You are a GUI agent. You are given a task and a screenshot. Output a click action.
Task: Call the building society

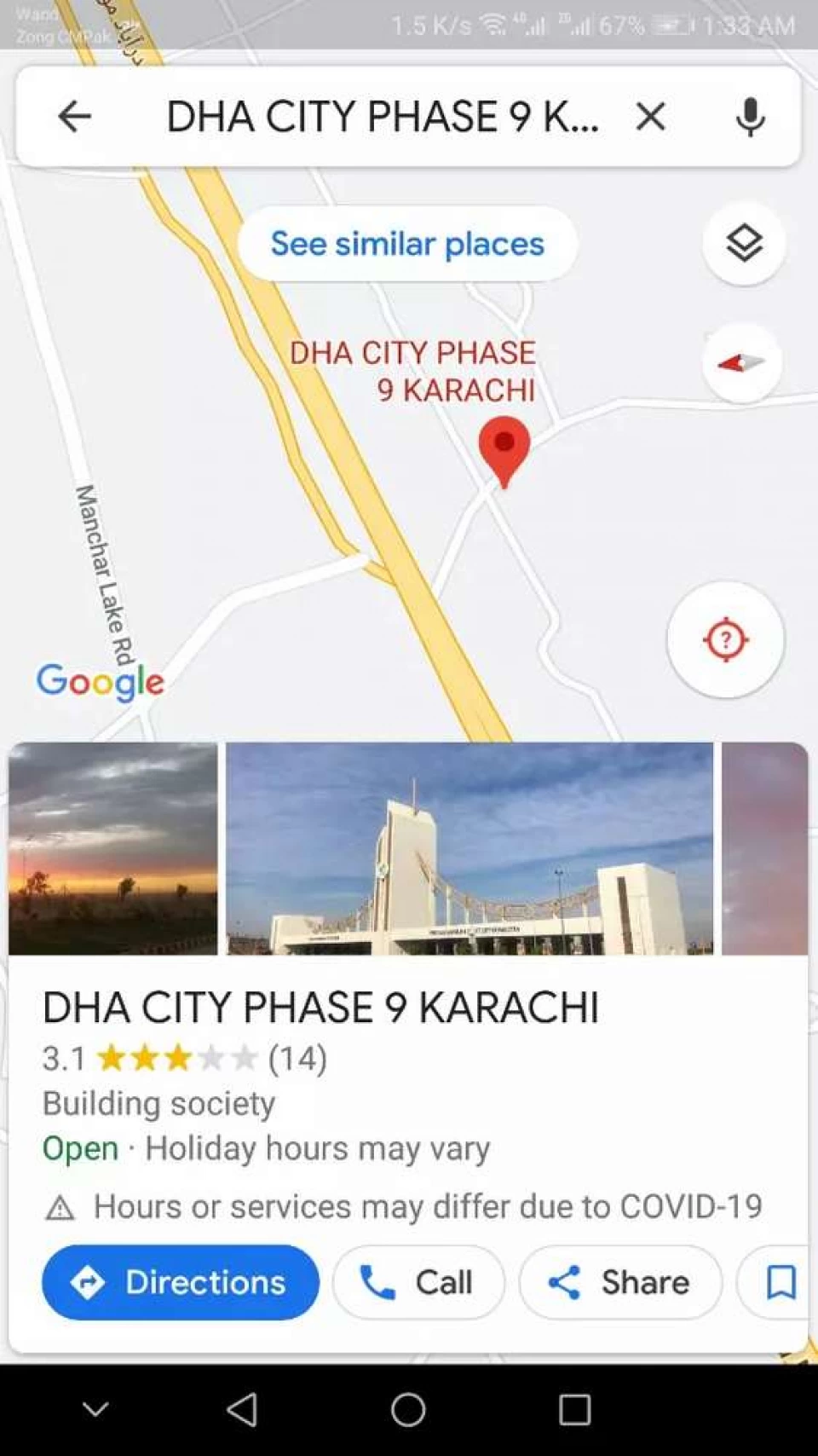[418, 1282]
